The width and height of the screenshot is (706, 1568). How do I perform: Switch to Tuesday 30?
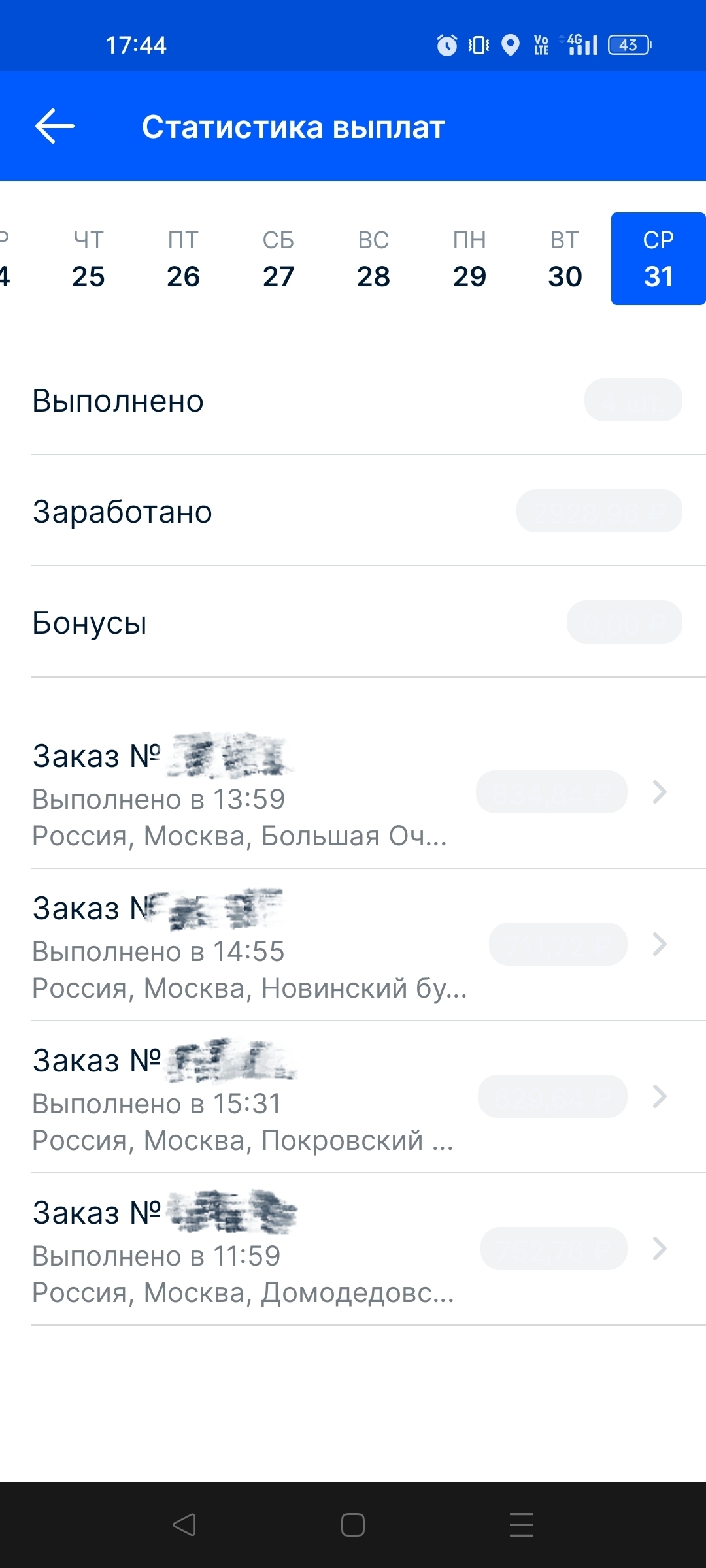pos(565,259)
